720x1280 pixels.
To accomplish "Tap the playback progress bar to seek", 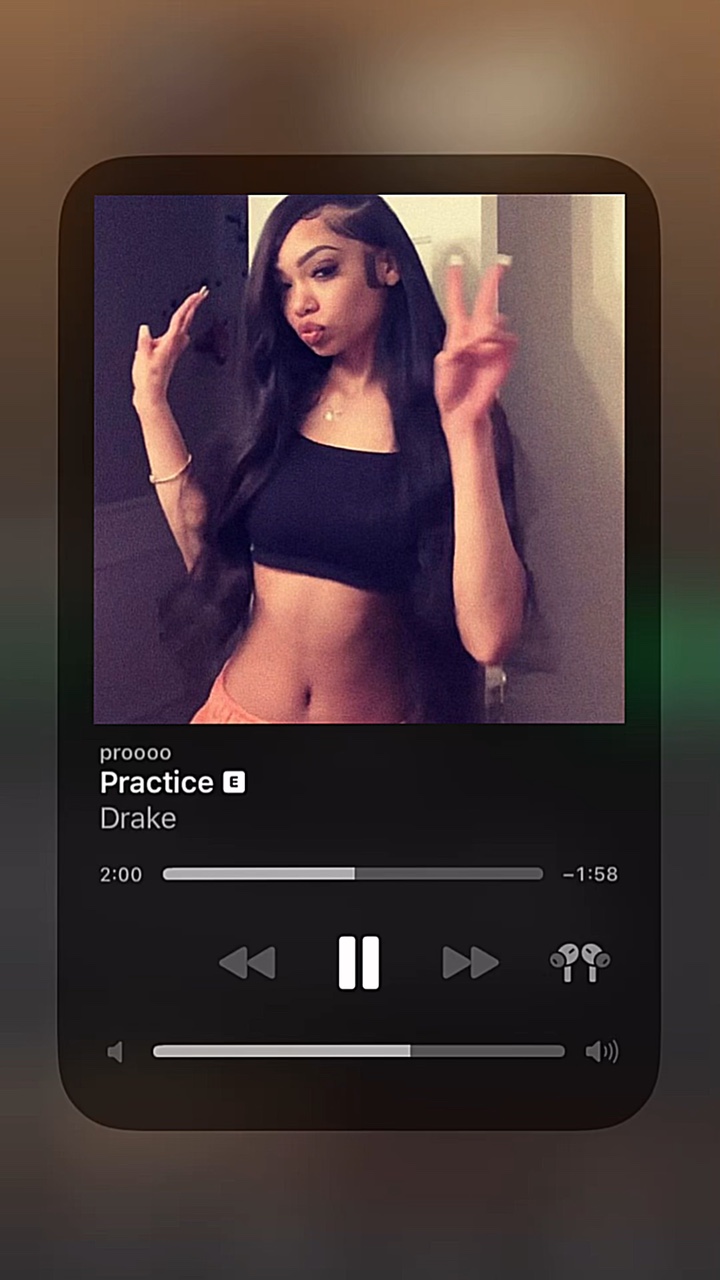I will (x=352, y=874).
